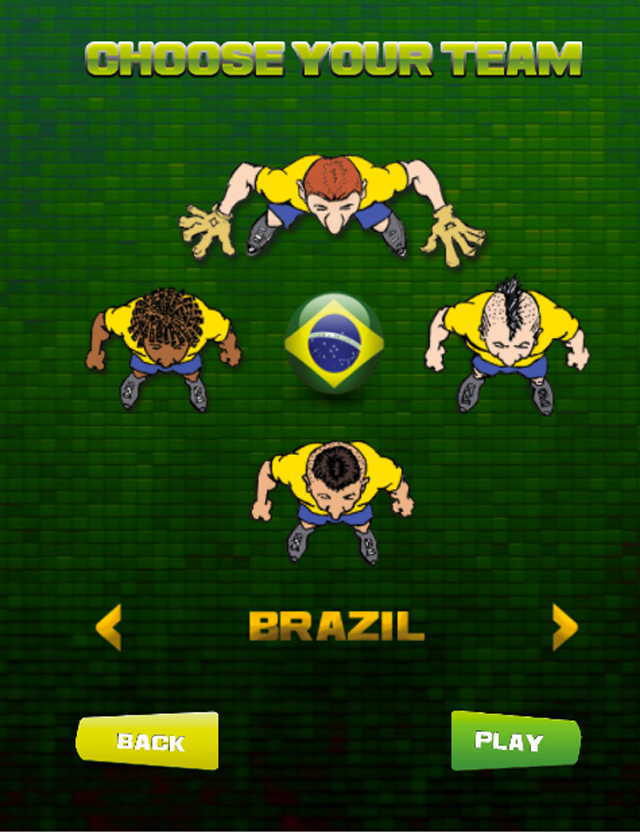The width and height of the screenshot is (640, 832).
Task: Select the previous team with left arrow
Action: [108, 627]
